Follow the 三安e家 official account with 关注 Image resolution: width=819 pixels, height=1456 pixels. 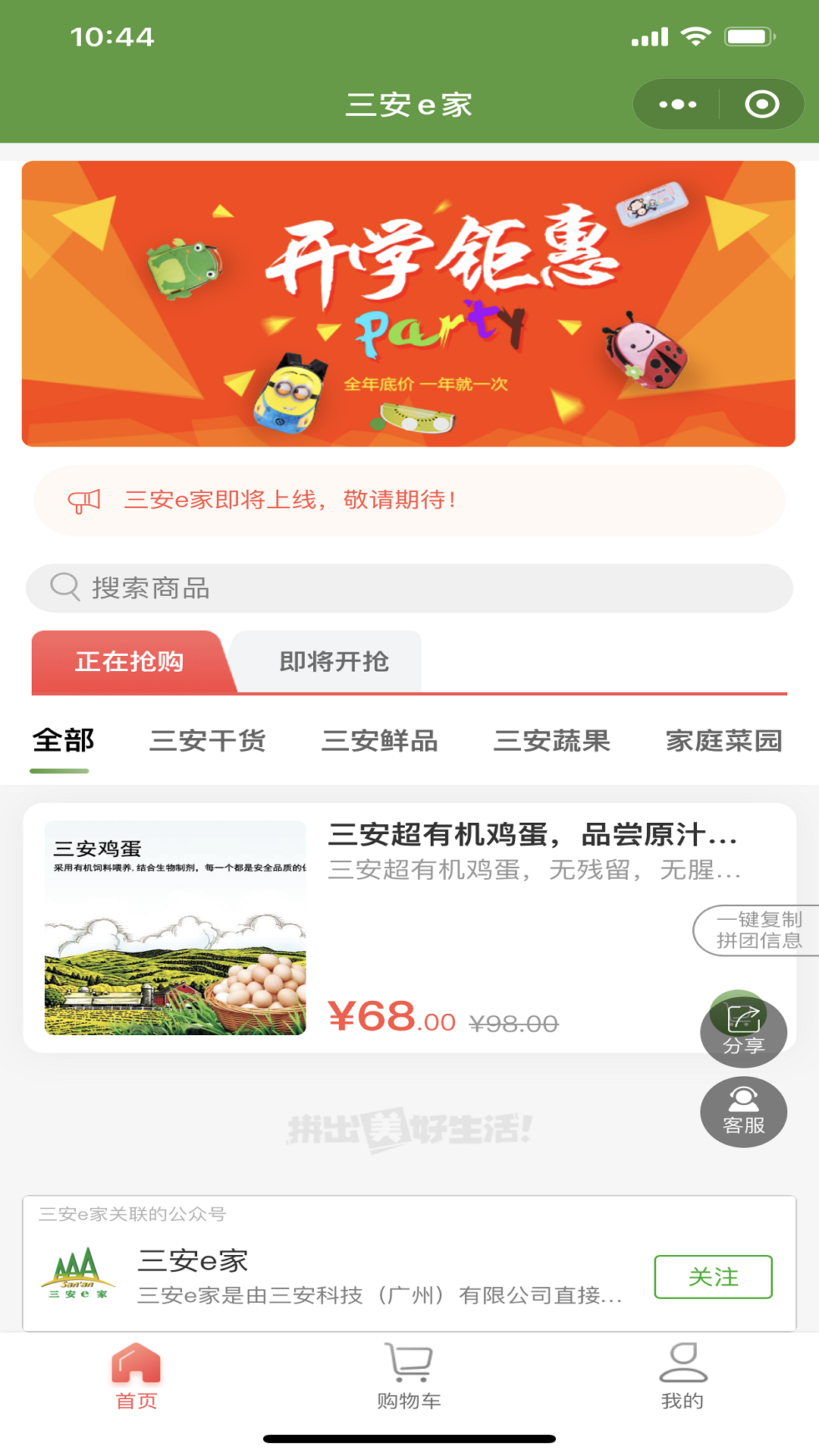point(713,1276)
